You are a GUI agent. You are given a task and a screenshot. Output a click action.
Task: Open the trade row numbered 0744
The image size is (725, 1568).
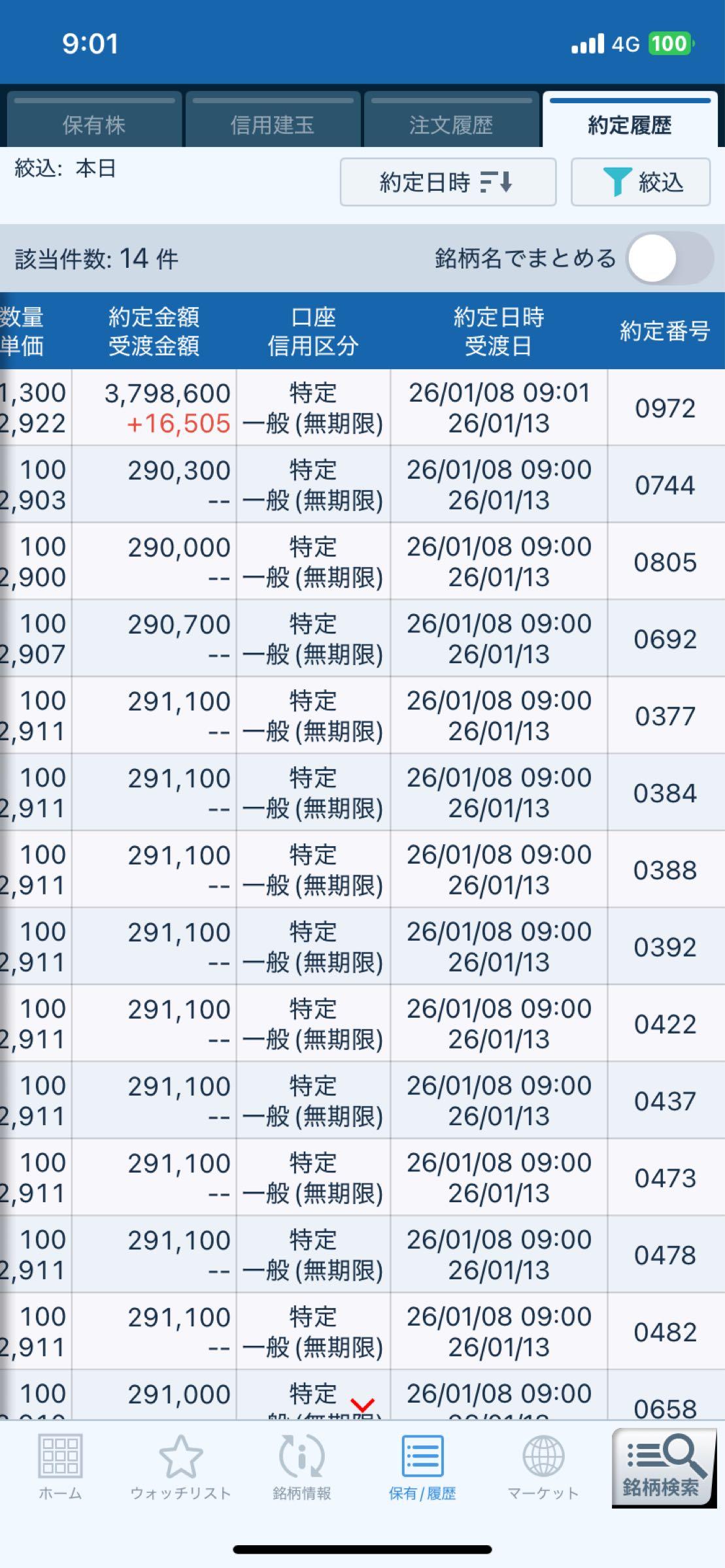(362, 485)
